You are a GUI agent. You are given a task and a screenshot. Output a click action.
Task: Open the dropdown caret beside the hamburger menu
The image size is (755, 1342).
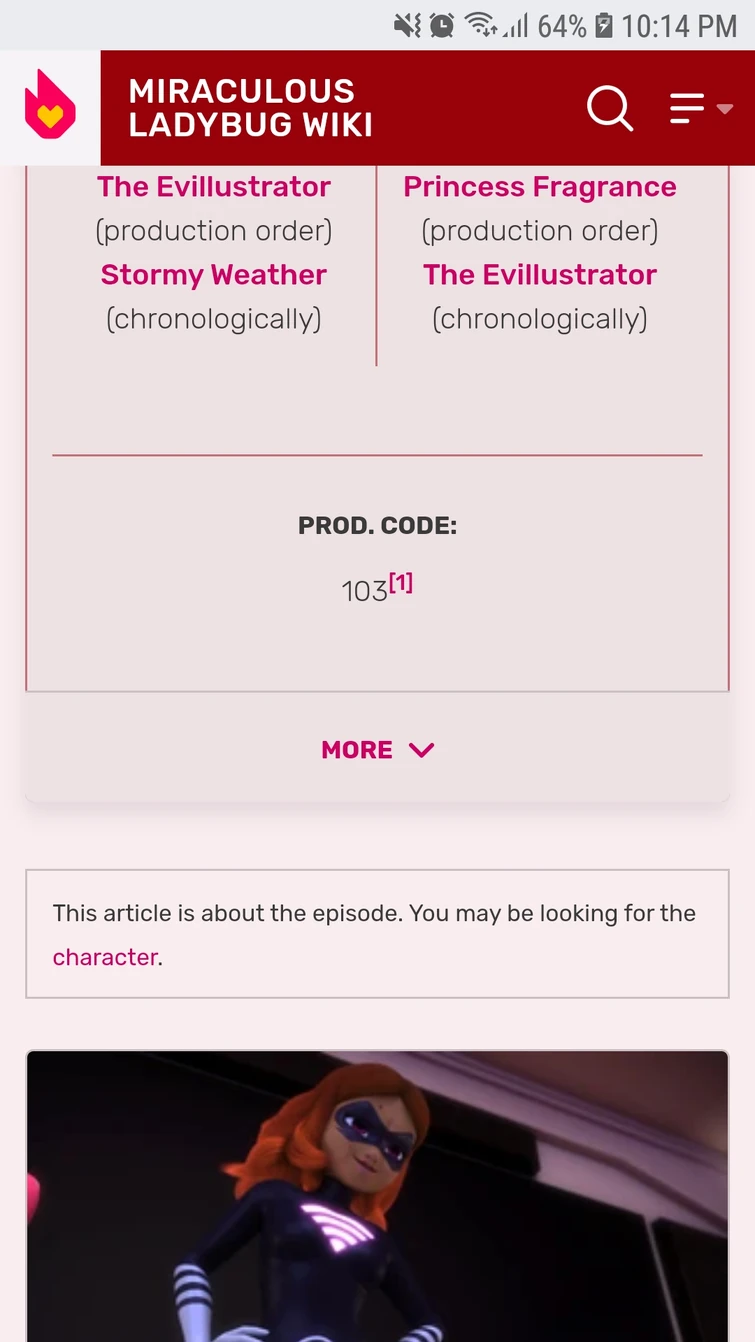[725, 110]
